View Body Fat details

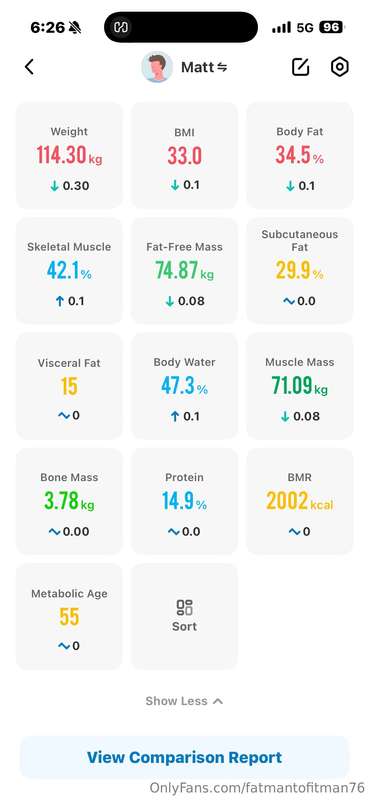pos(300,155)
